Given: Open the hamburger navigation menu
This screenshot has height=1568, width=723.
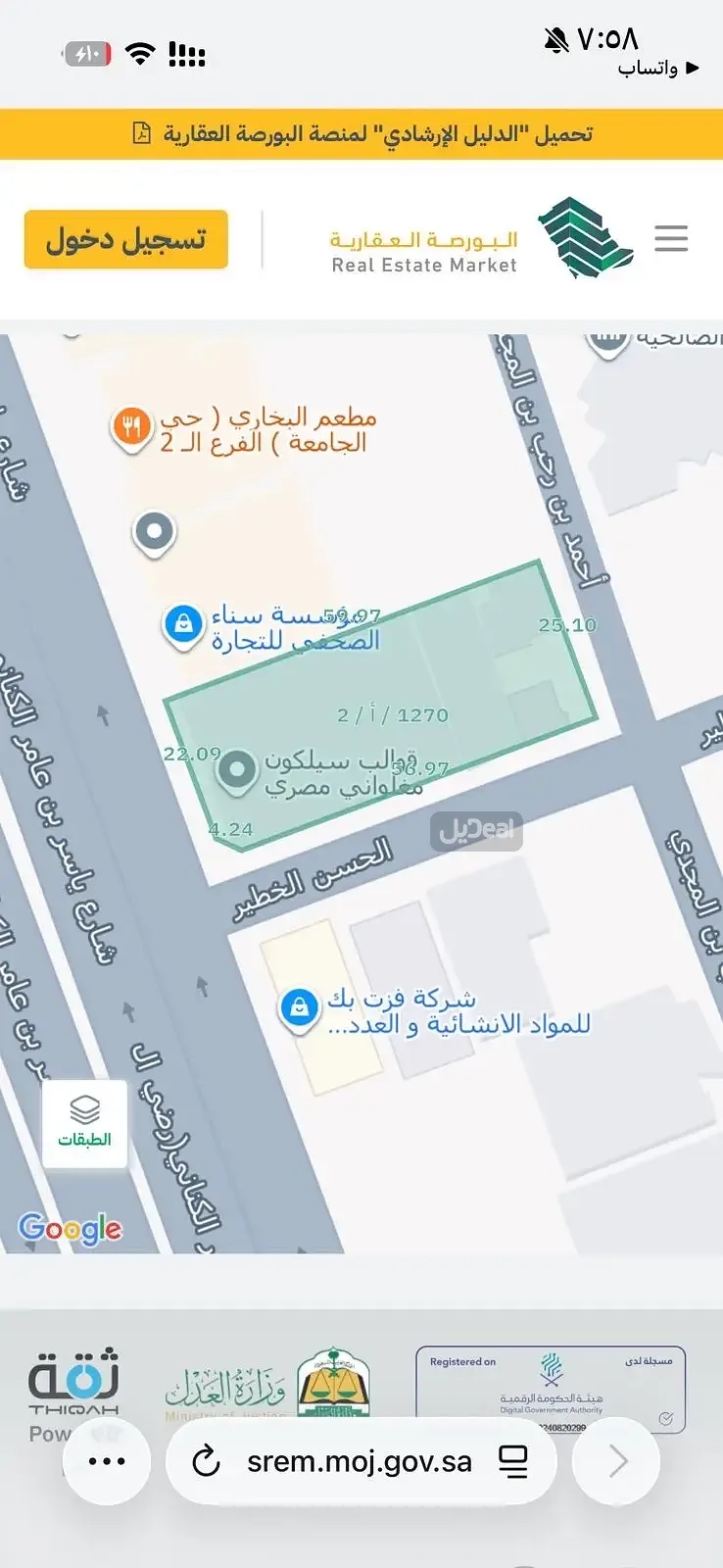Looking at the screenshot, I should click(x=670, y=237).
